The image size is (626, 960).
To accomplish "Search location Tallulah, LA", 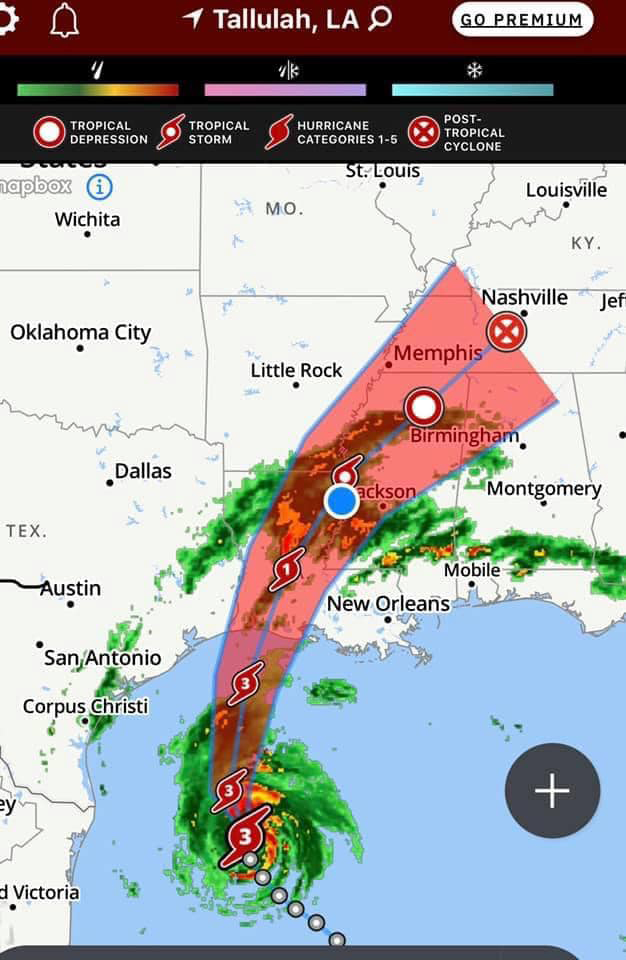I will (380, 19).
